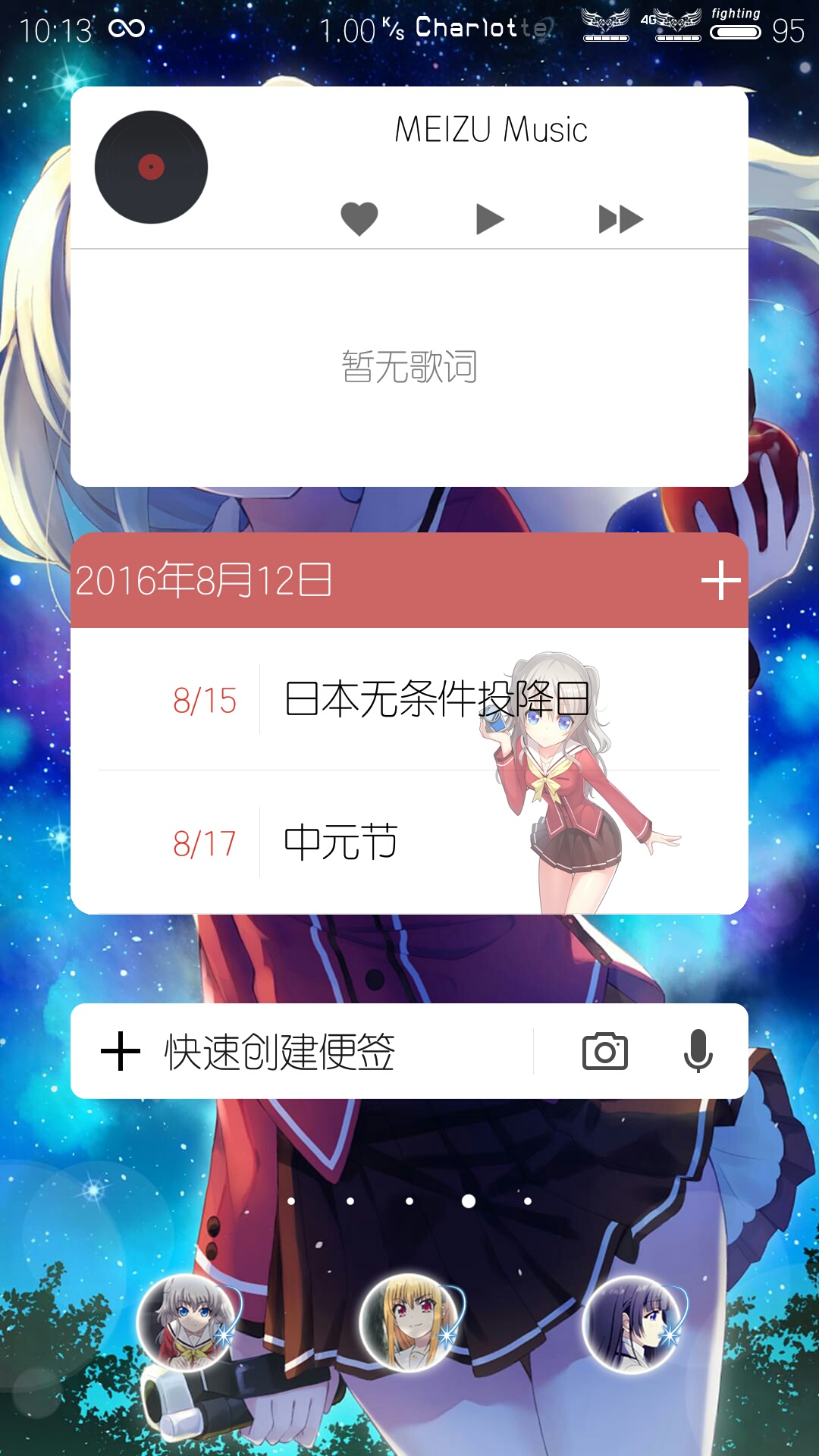Jump to the first home screen page dot
819x1456 pixels.
[x=291, y=1201]
